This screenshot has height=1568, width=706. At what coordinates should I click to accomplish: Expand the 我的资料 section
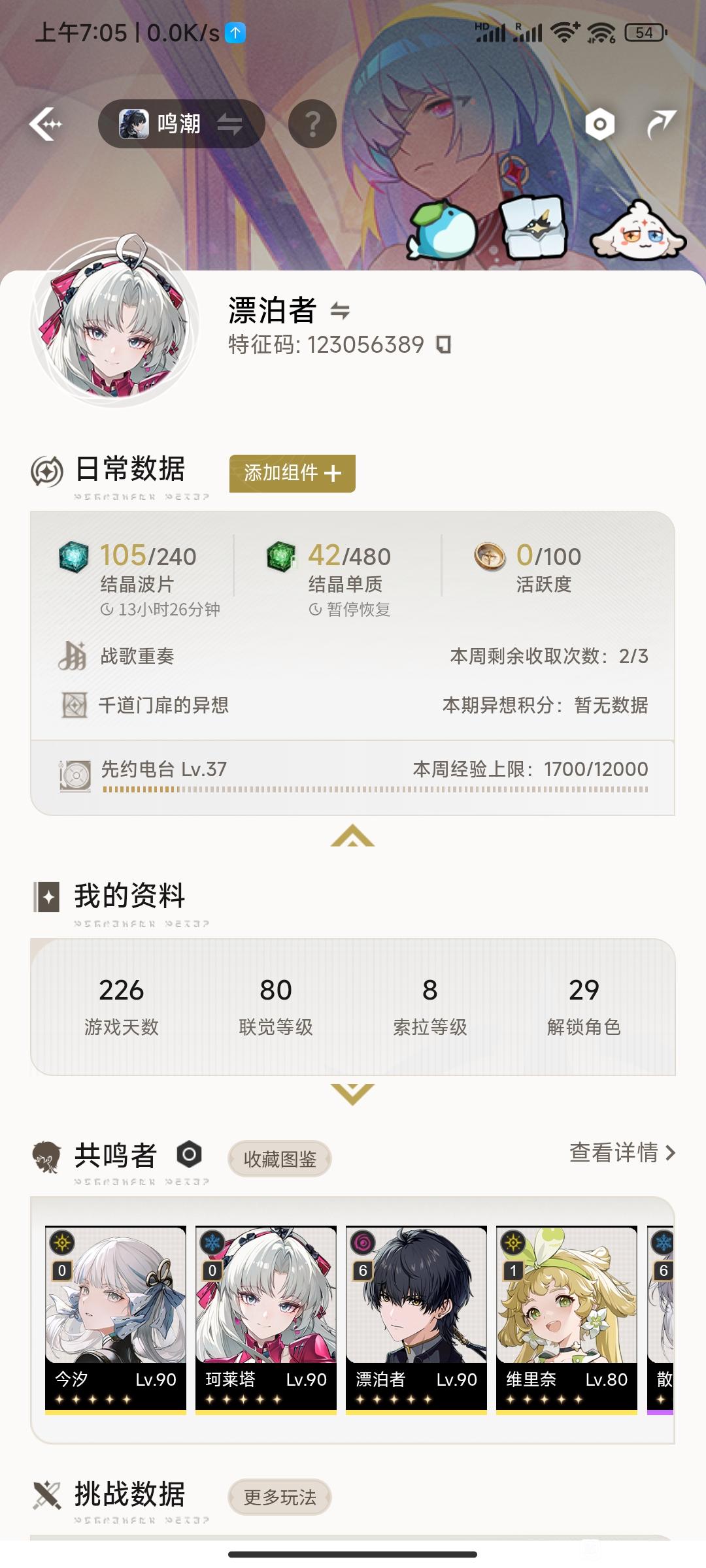tap(352, 1092)
